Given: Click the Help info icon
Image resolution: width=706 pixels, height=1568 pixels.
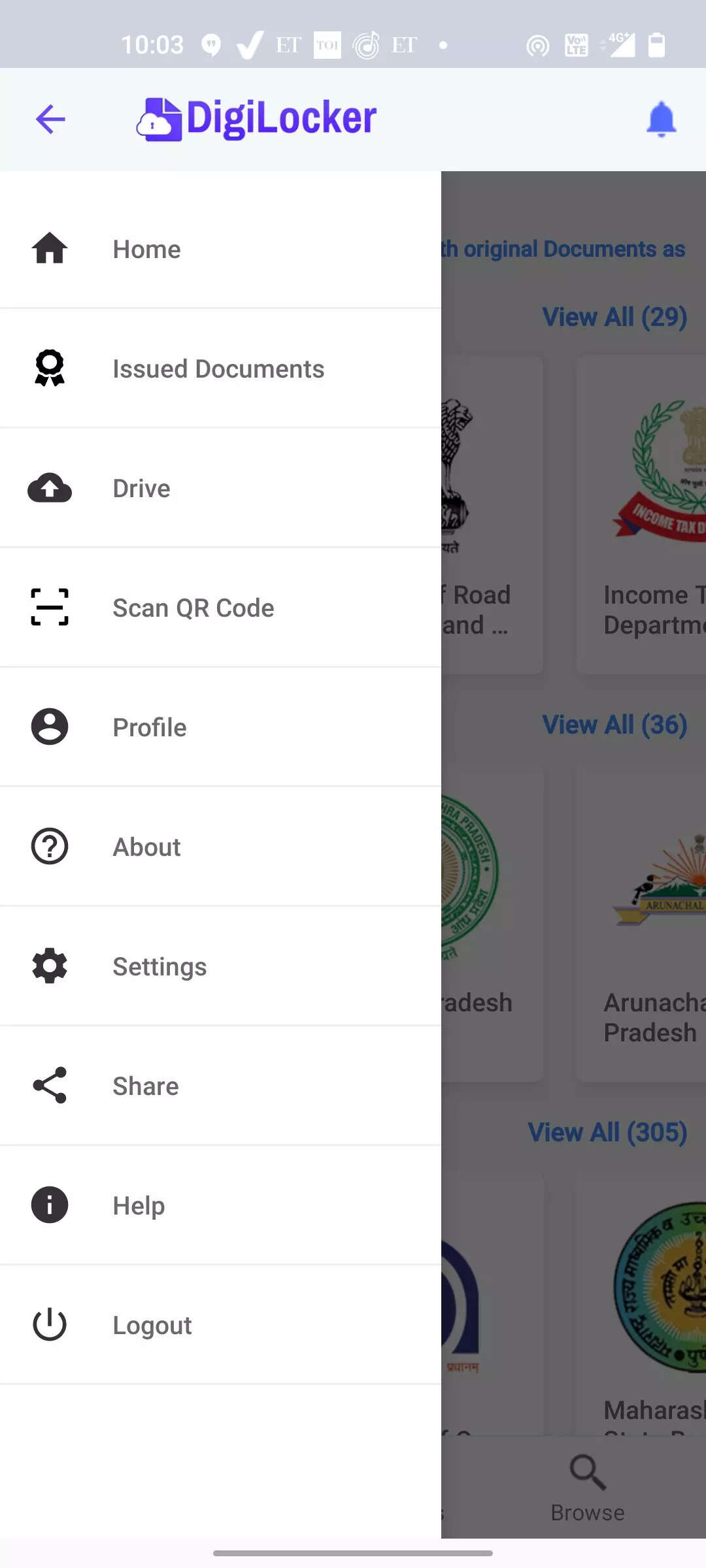Looking at the screenshot, I should click(49, 1205).
